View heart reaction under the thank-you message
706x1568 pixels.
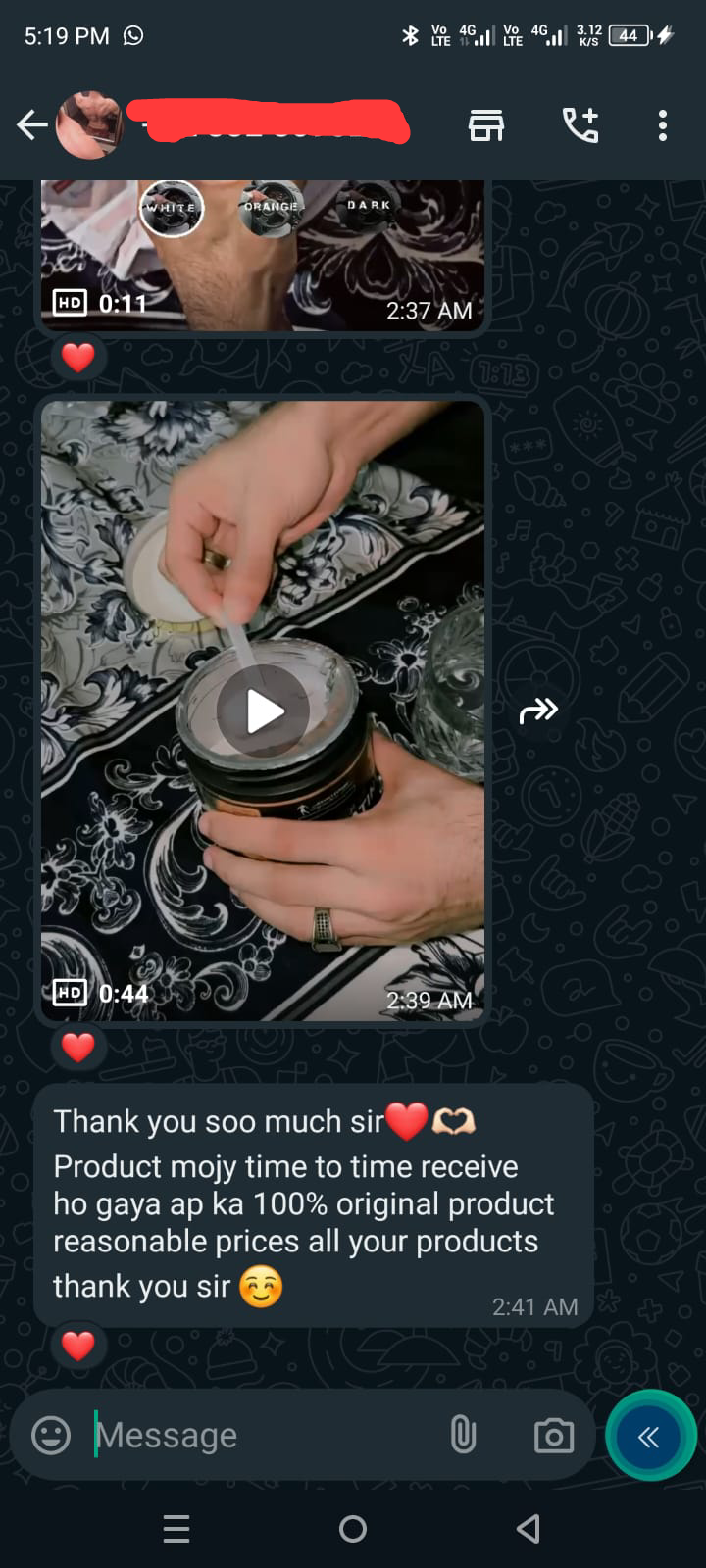[77, 1345]
